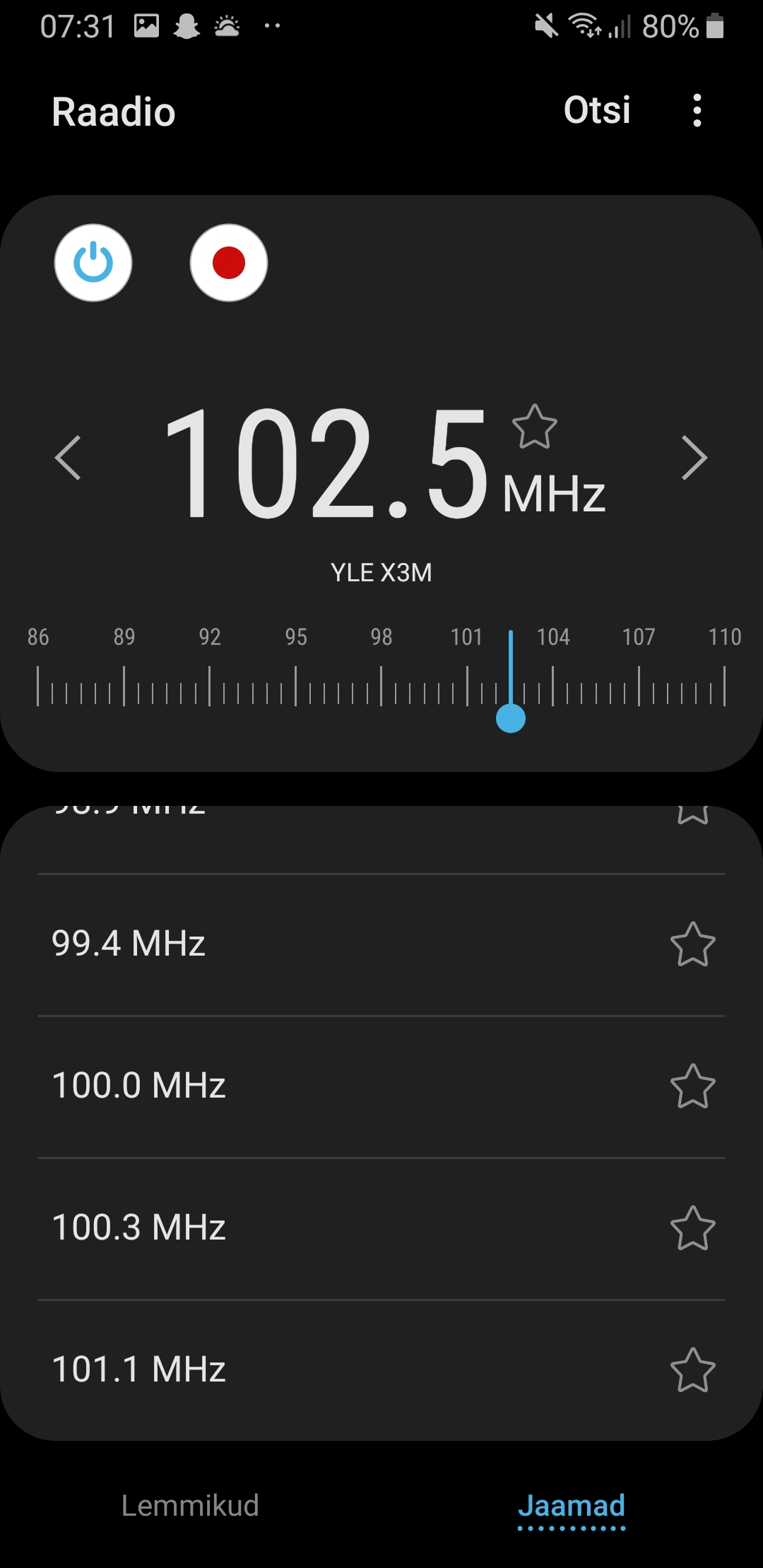Screen dimensions: 763x1568
Task: Tap the frequency dial at 95 MHz
Action: (295, 686)
